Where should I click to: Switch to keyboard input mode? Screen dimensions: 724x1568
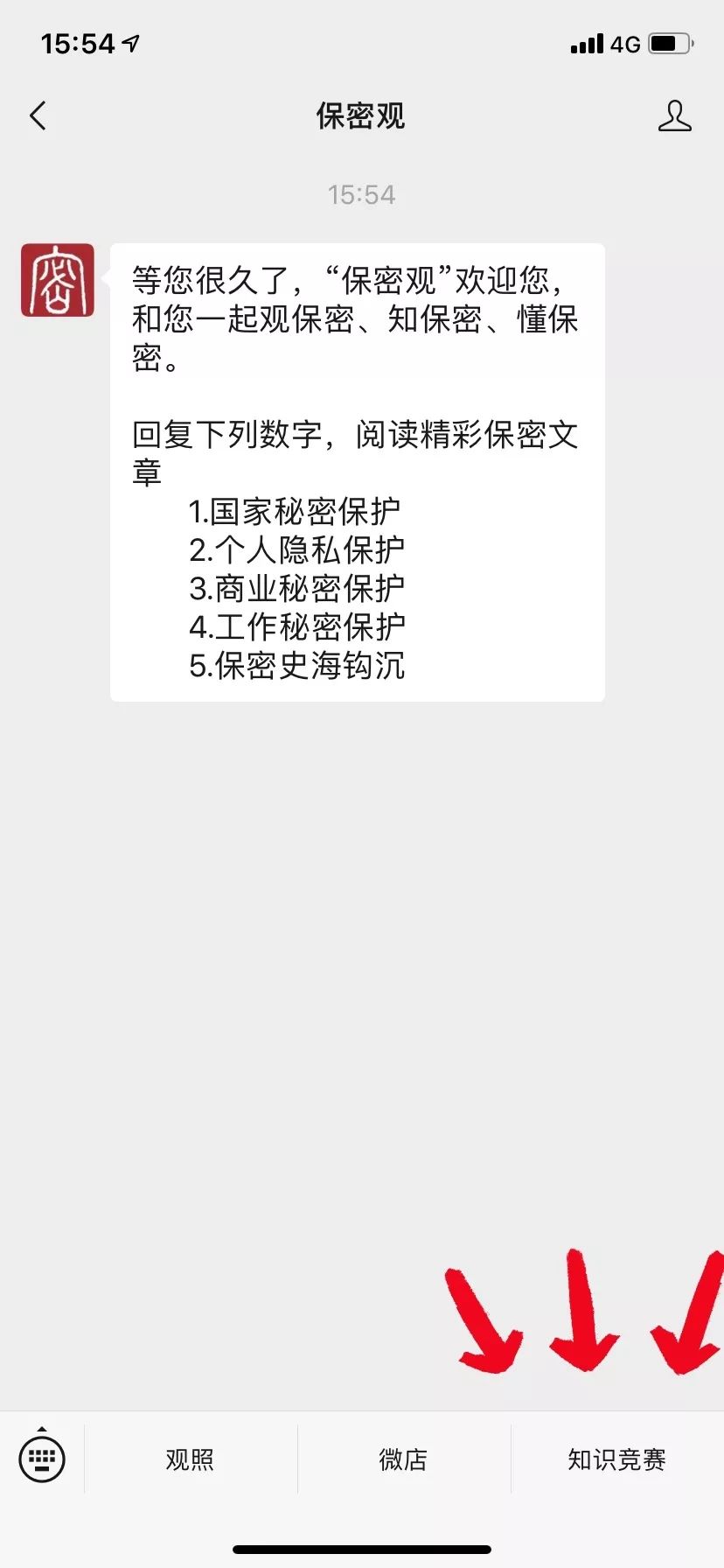coord(42,1458)
